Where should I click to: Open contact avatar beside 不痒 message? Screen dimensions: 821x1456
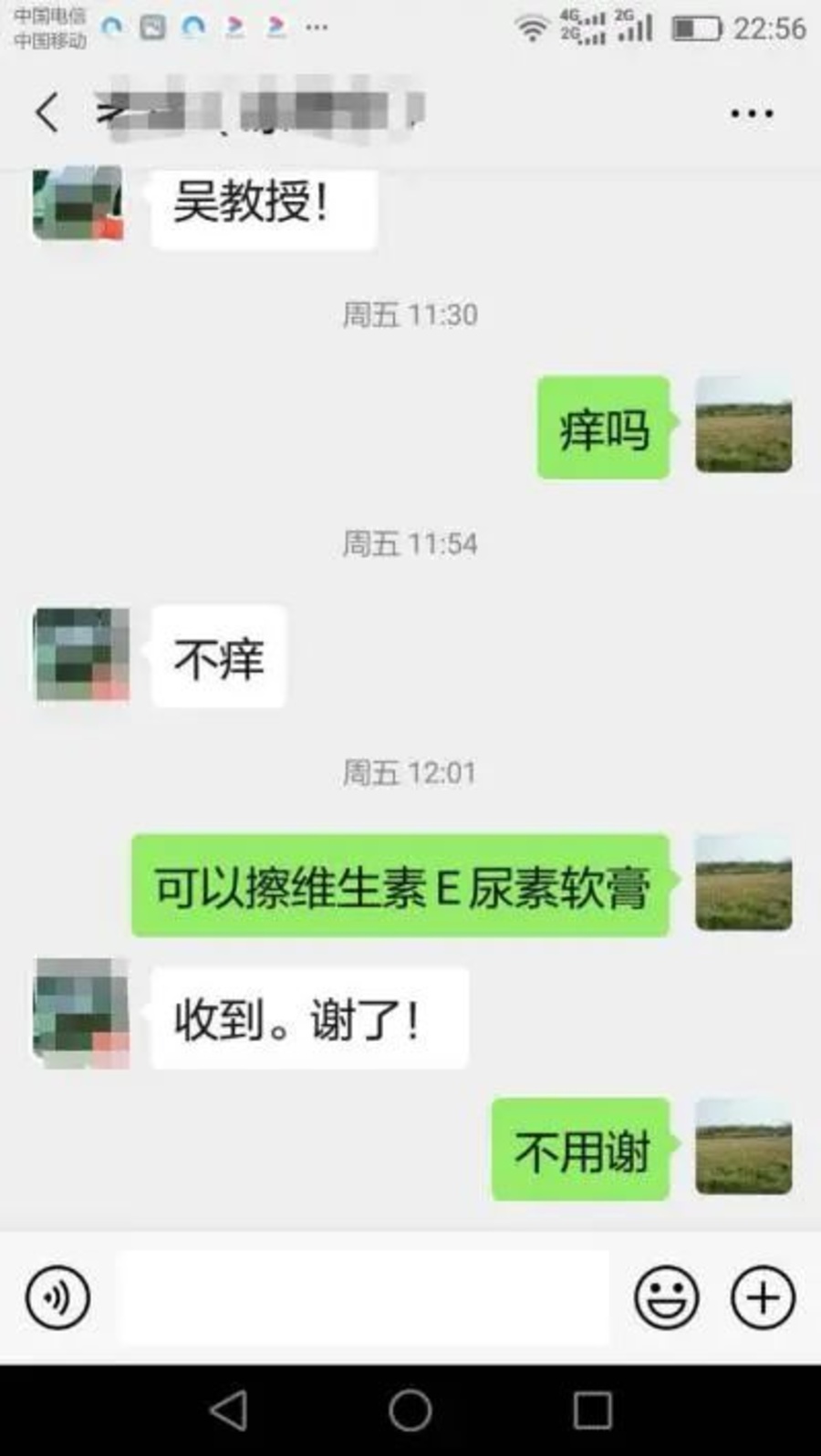81,655
